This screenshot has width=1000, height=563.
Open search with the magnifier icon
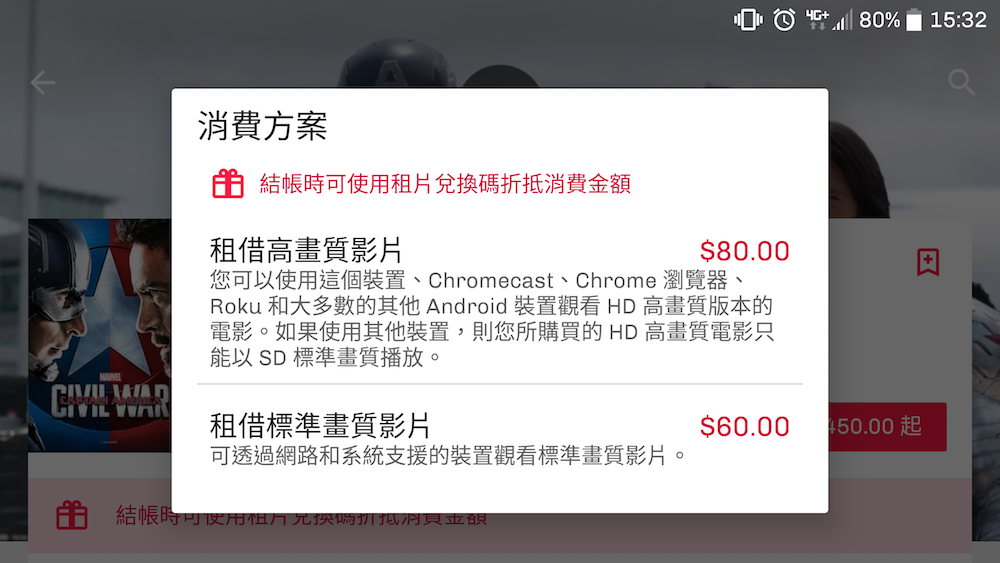[961, 83]
